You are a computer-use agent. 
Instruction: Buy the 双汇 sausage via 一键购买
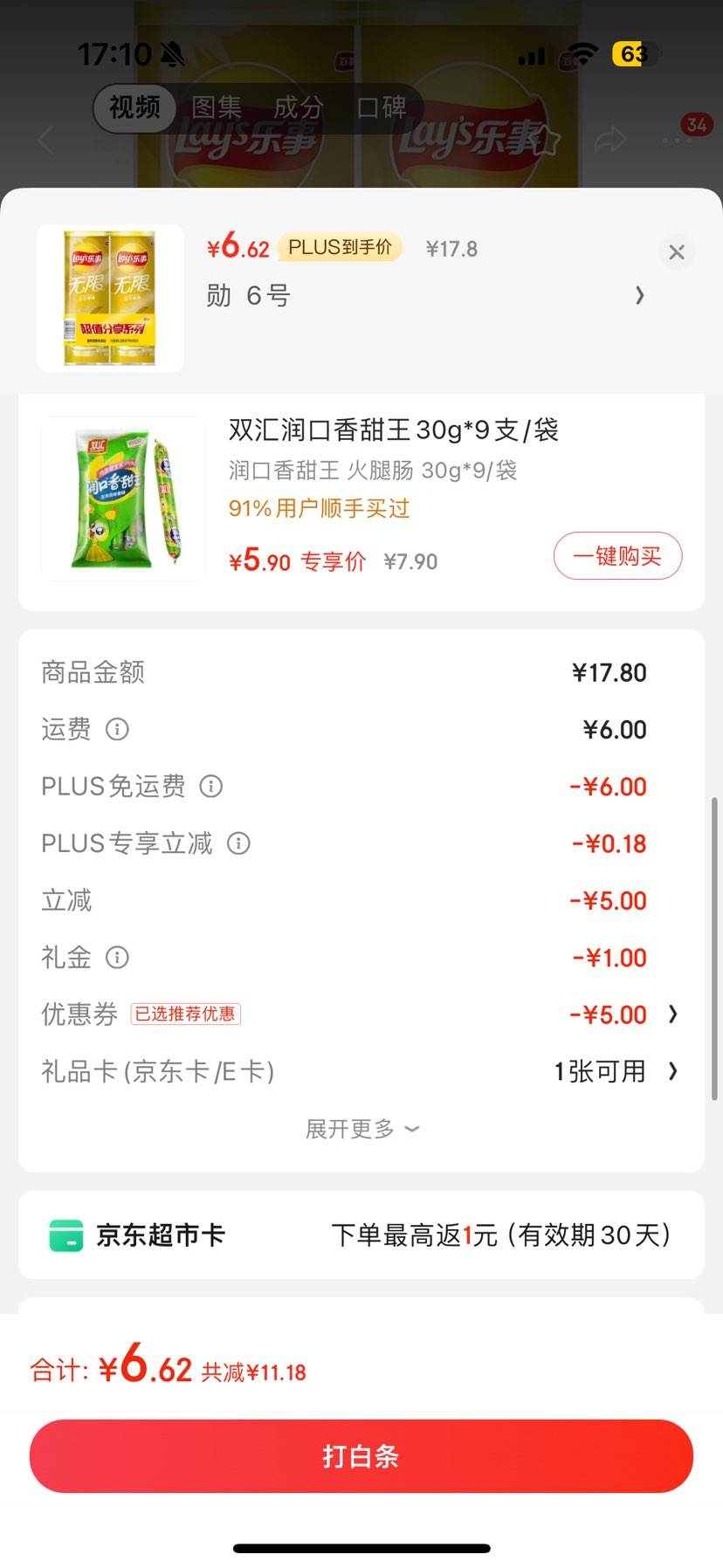(617, 556)
